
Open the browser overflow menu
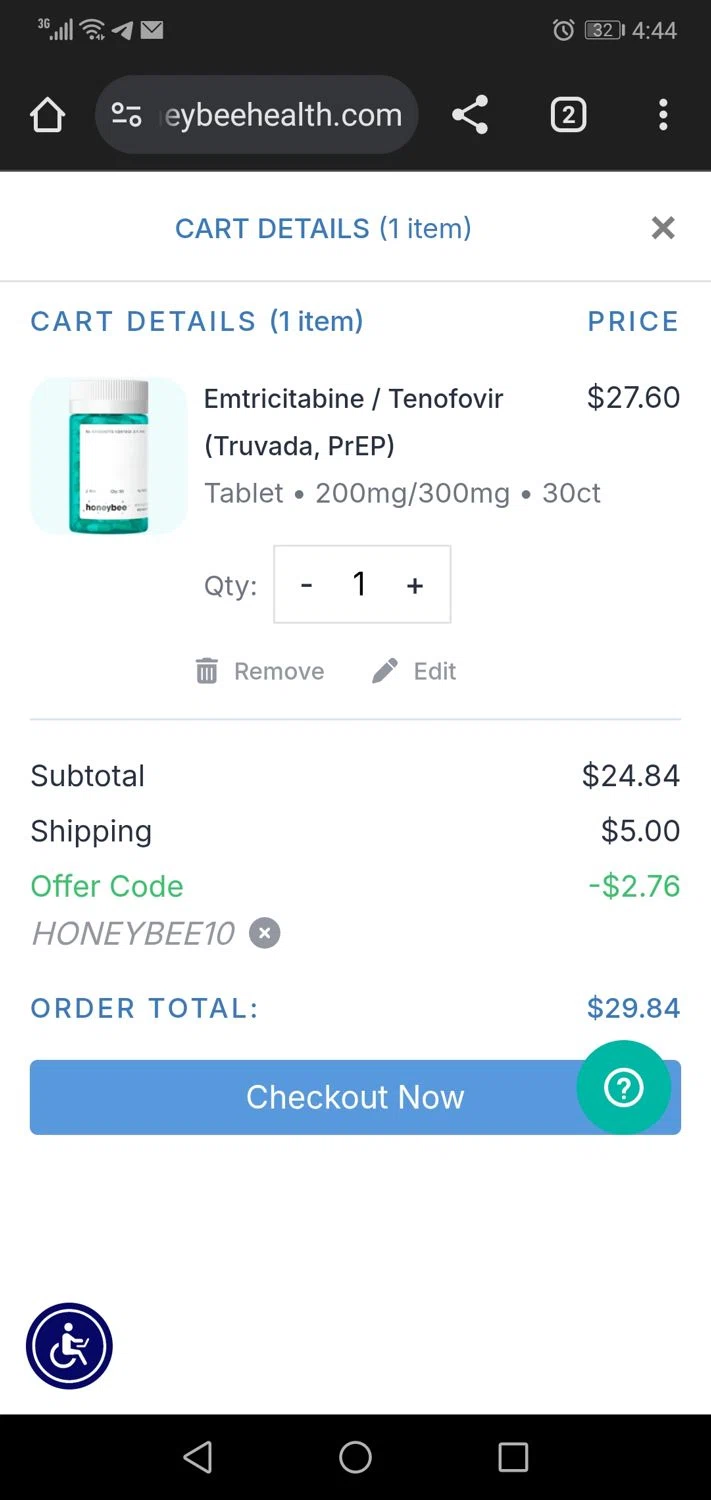pos(663,116)
